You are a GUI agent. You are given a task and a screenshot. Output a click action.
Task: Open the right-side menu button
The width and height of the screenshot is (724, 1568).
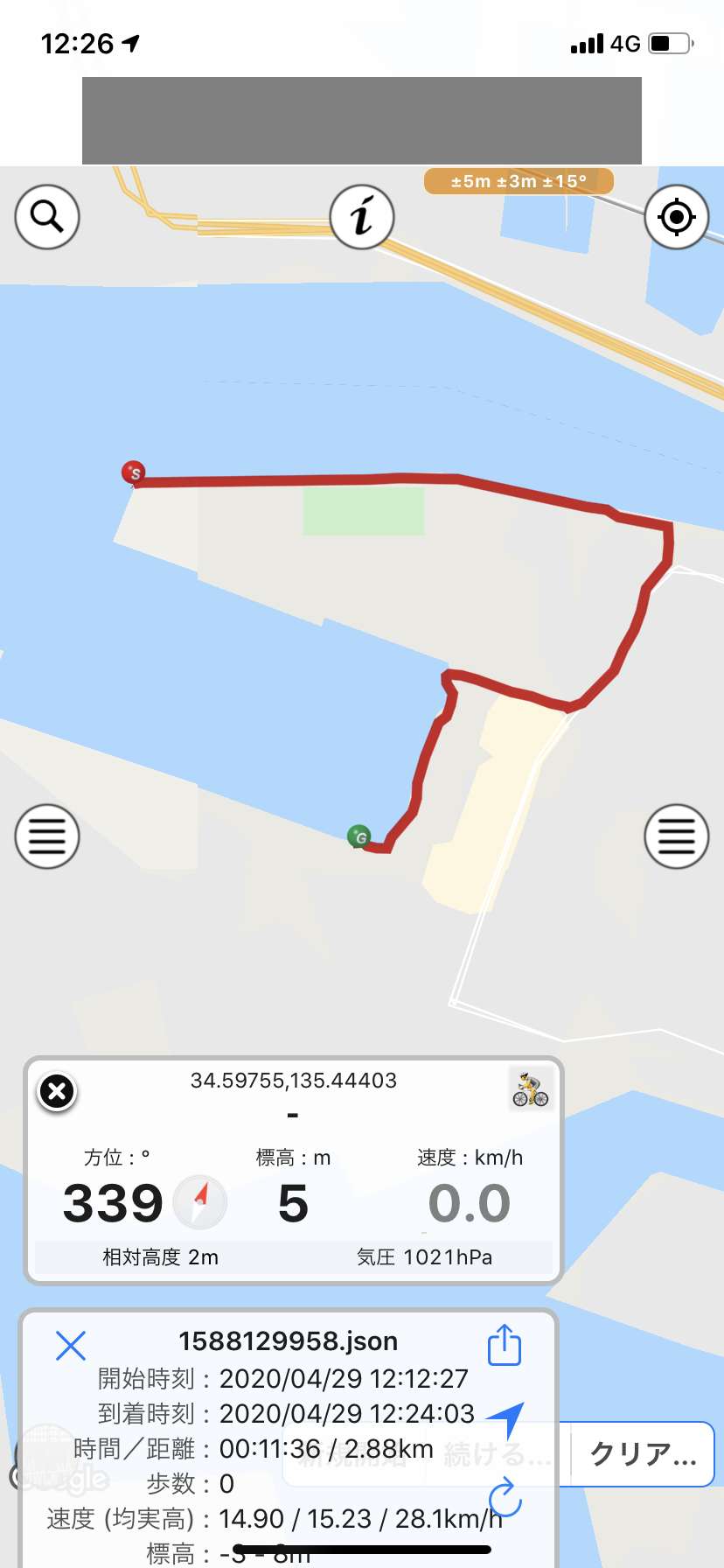click(677, 836)
